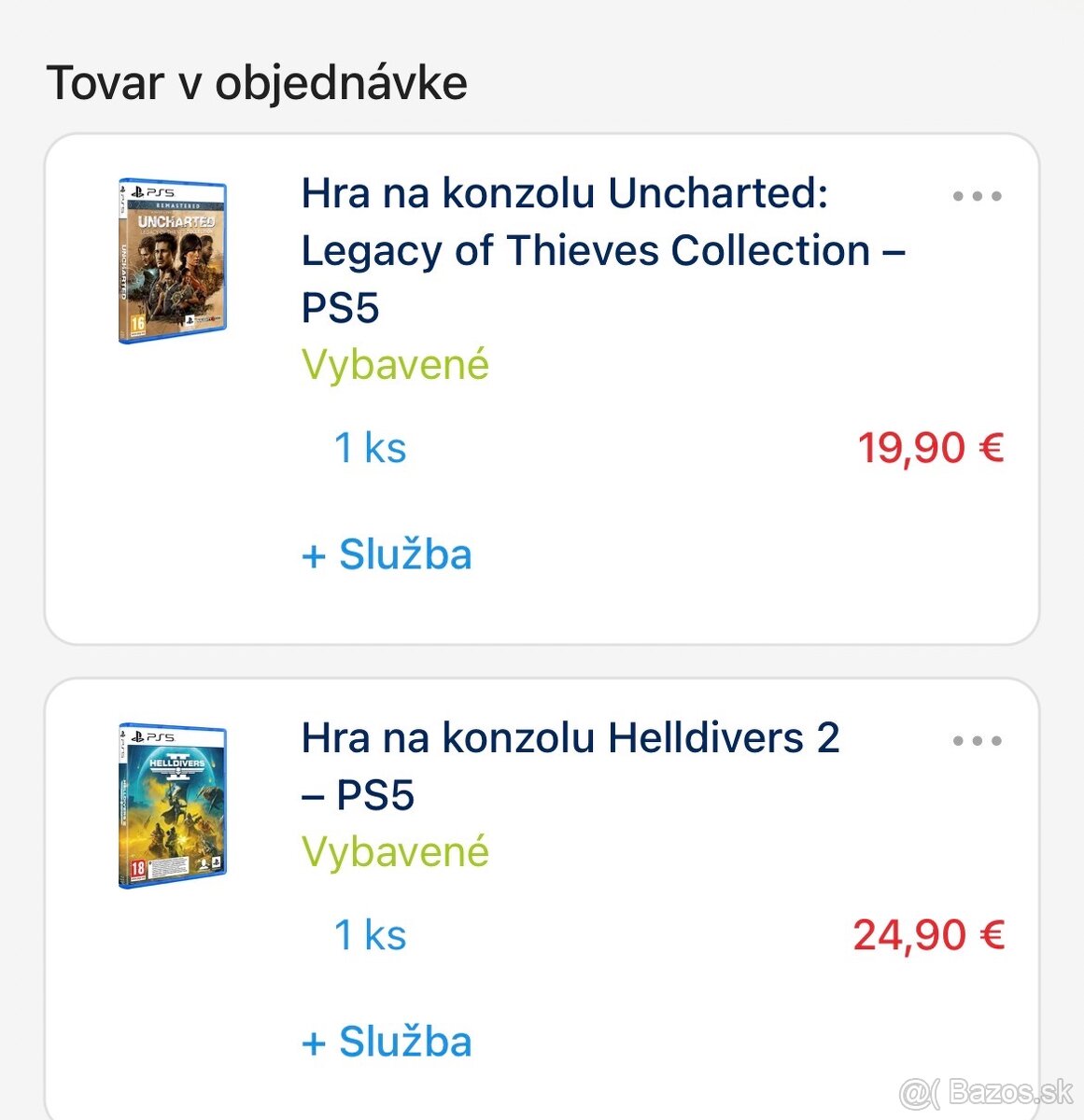
Task: Add a service to Uncharted order item
Action: click(x=387, y=554)
